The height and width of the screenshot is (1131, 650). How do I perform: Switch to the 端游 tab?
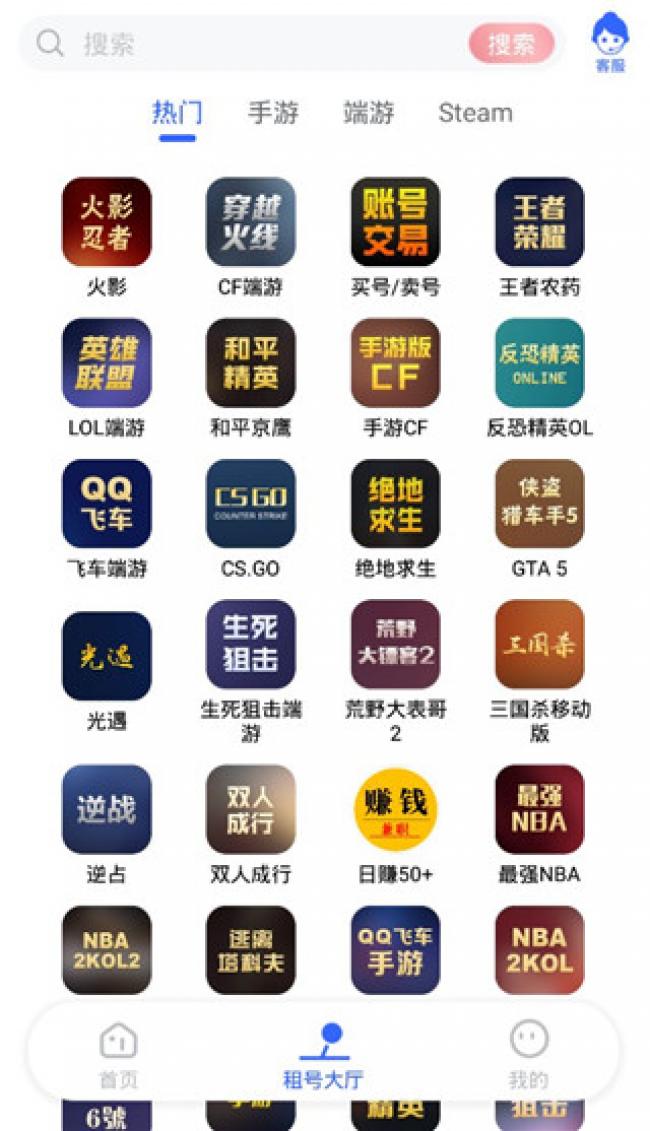(x=369, y=113)
